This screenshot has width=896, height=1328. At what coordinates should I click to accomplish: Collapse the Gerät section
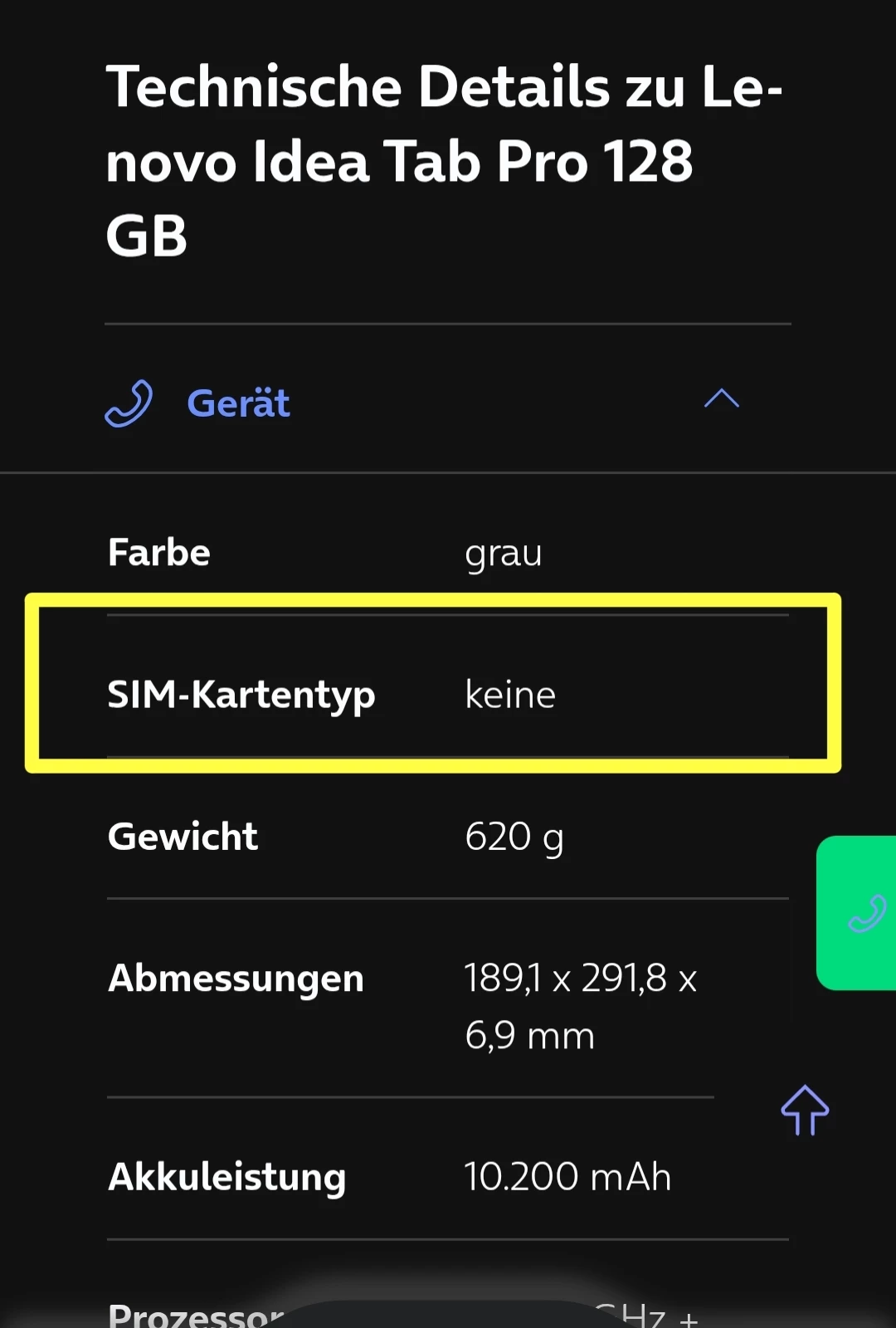(x=721, y=400)
